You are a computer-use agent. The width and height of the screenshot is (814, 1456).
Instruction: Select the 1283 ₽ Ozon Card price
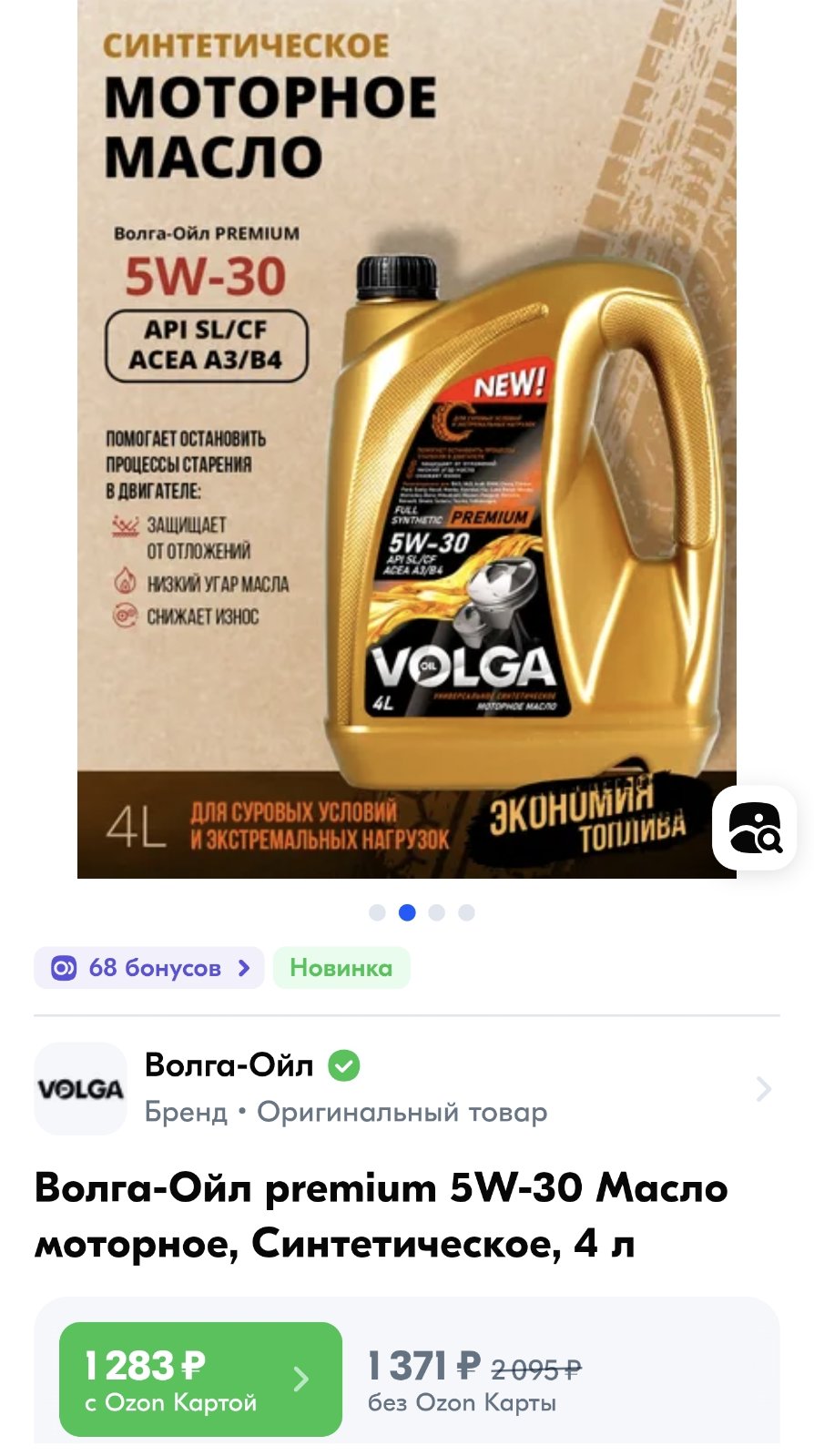point(200,1379)
